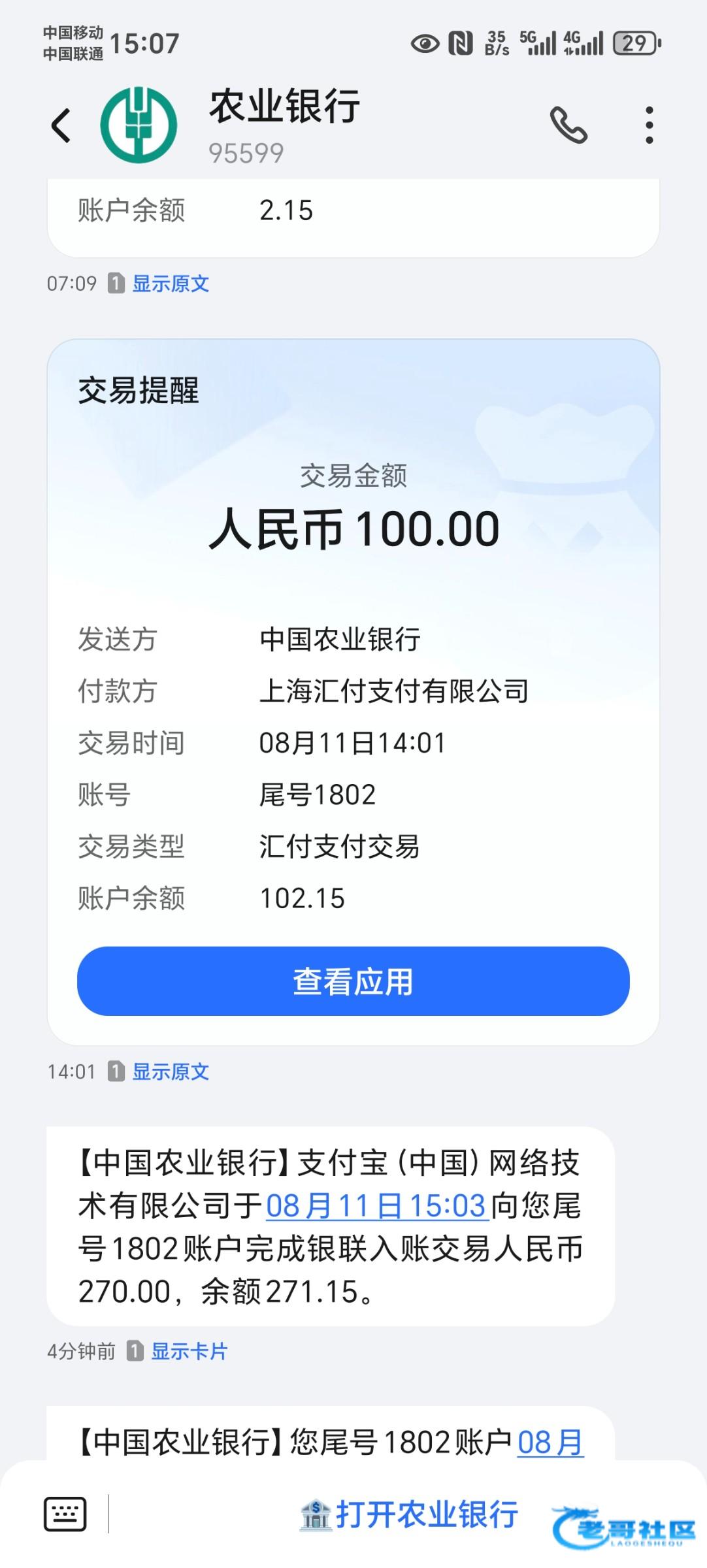Image resolution: width=707 pixels, height=1568 pixels.
Task: Open the 交易提醒 card for 100.00
Action: click(x=354, y=691)
